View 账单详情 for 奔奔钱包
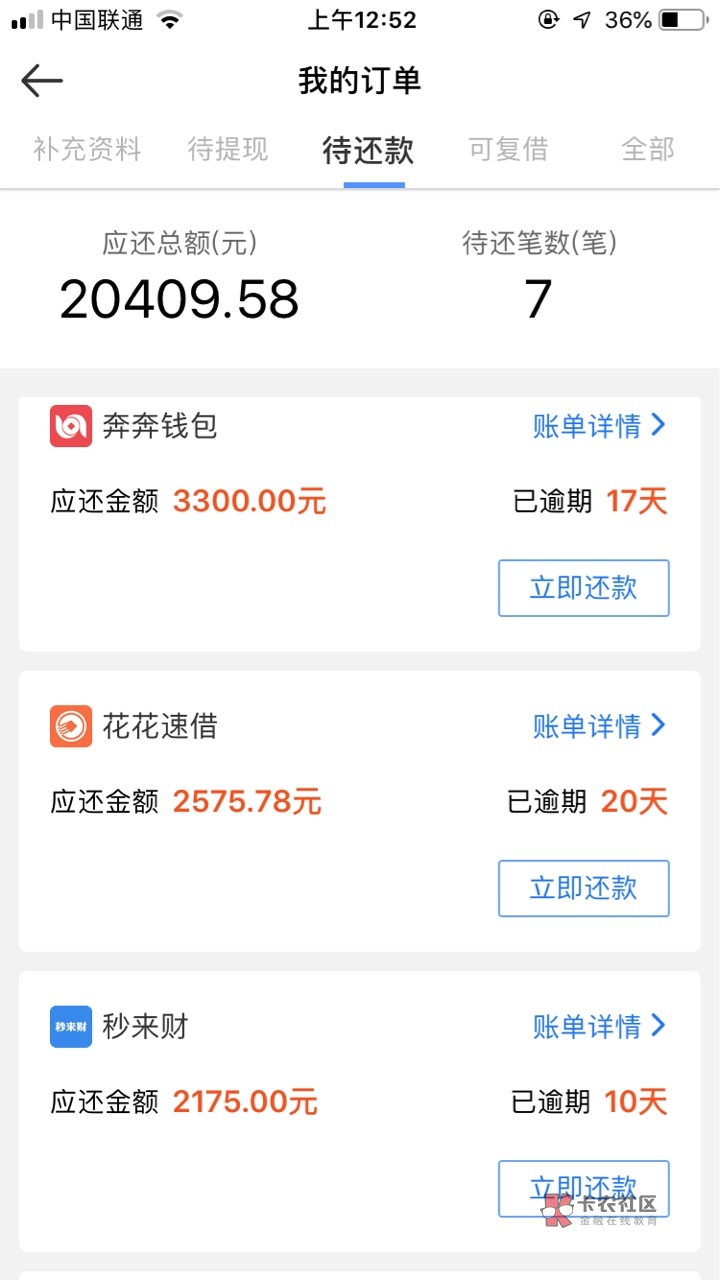 point(599,426)
